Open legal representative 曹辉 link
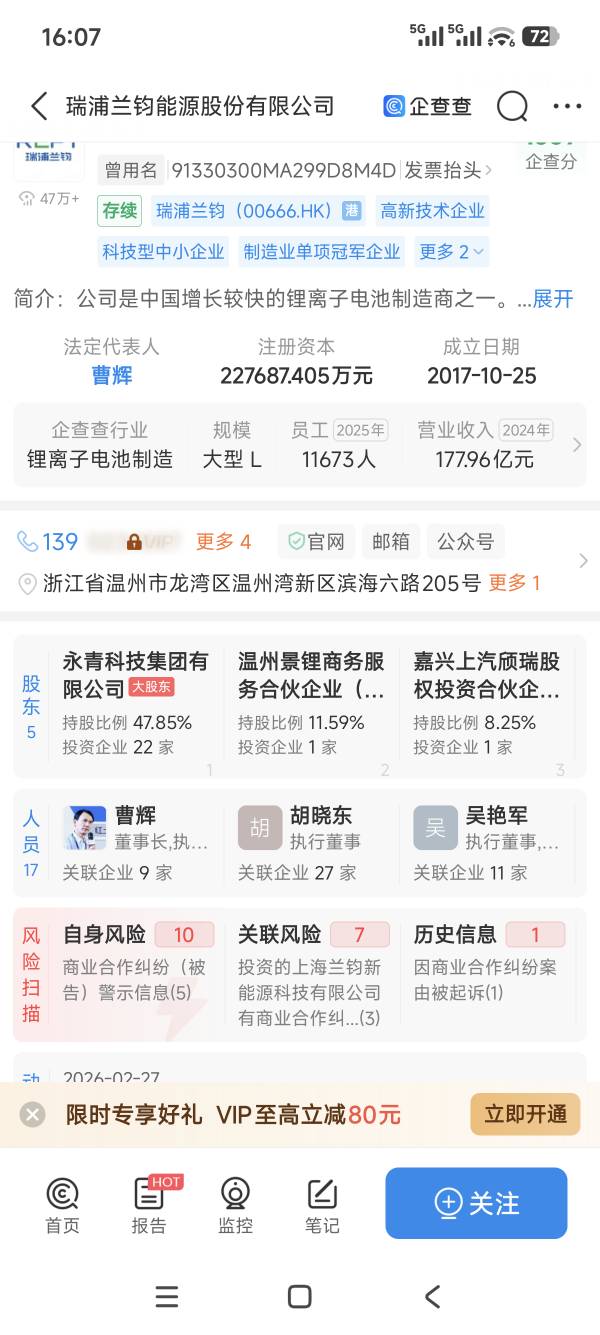This screenshot has height=1335, width=600. [111, 376]
